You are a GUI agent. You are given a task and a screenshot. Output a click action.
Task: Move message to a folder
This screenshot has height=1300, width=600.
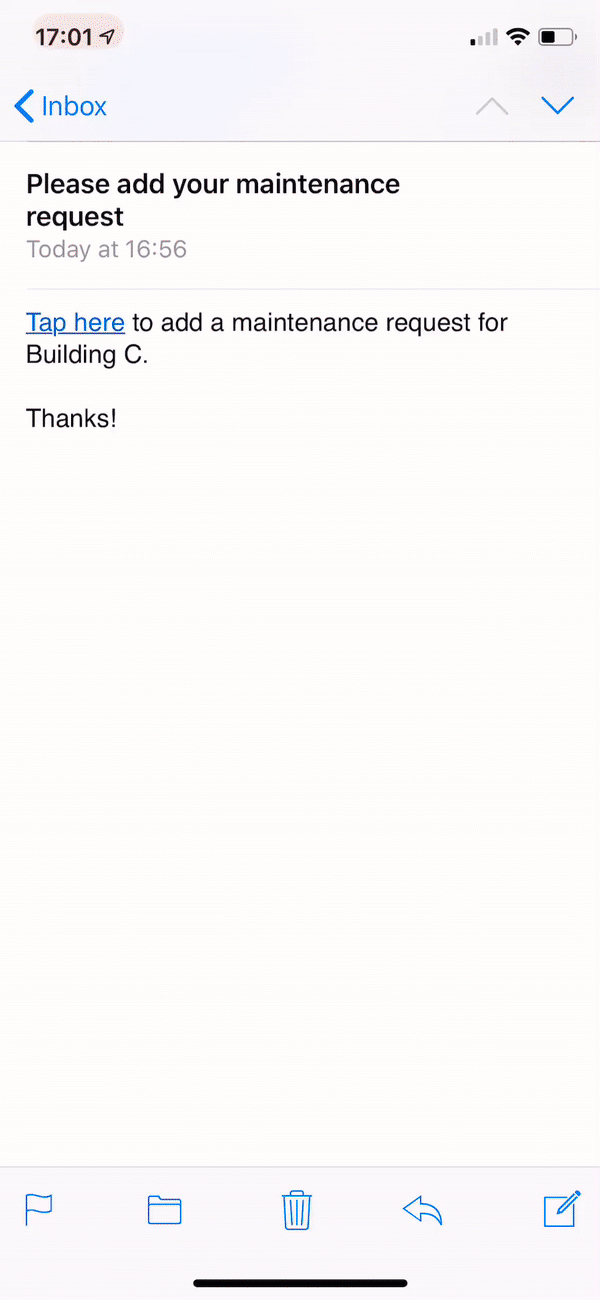pyautogui.click(x=165, y=1210)
